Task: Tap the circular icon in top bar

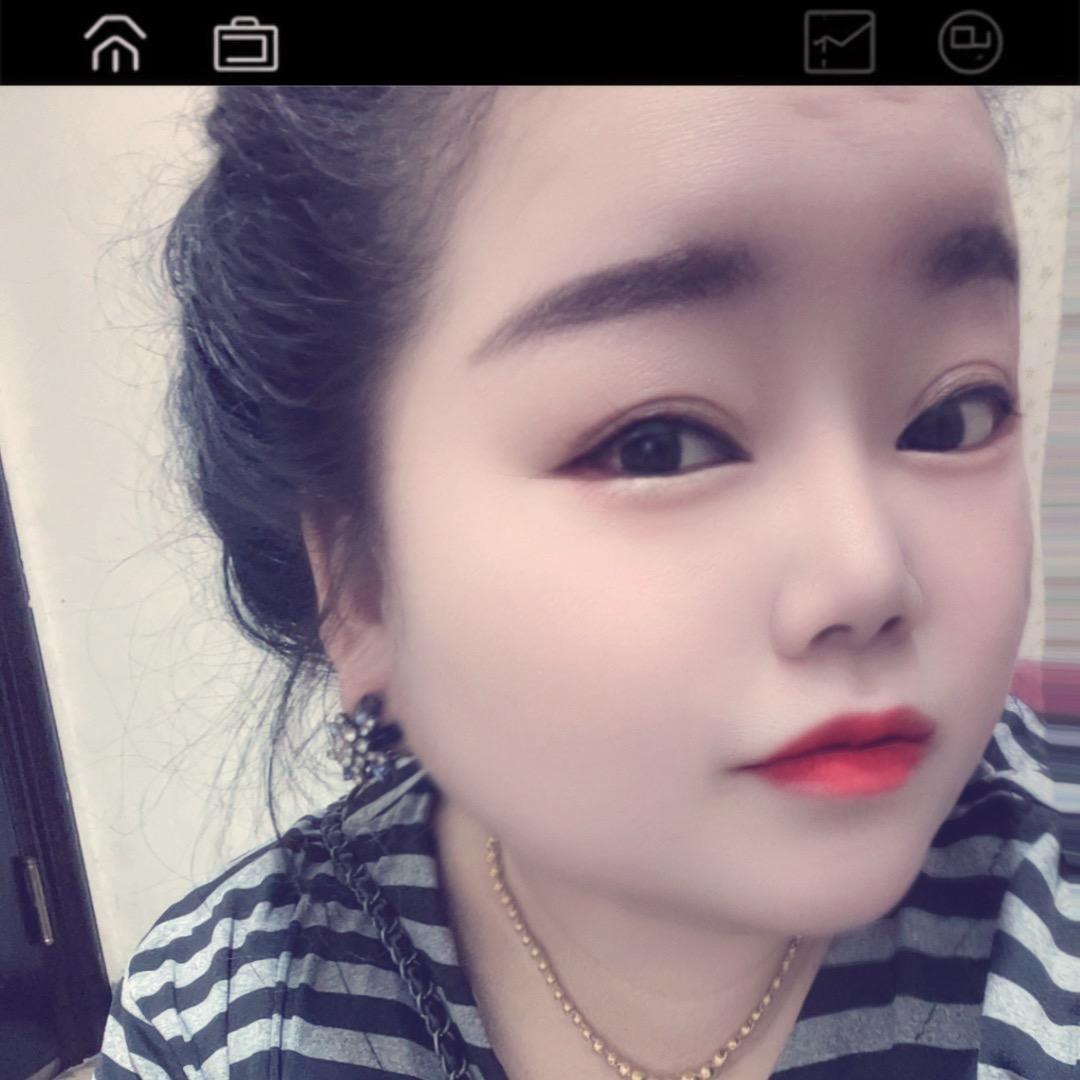Action: coord(970,42)
